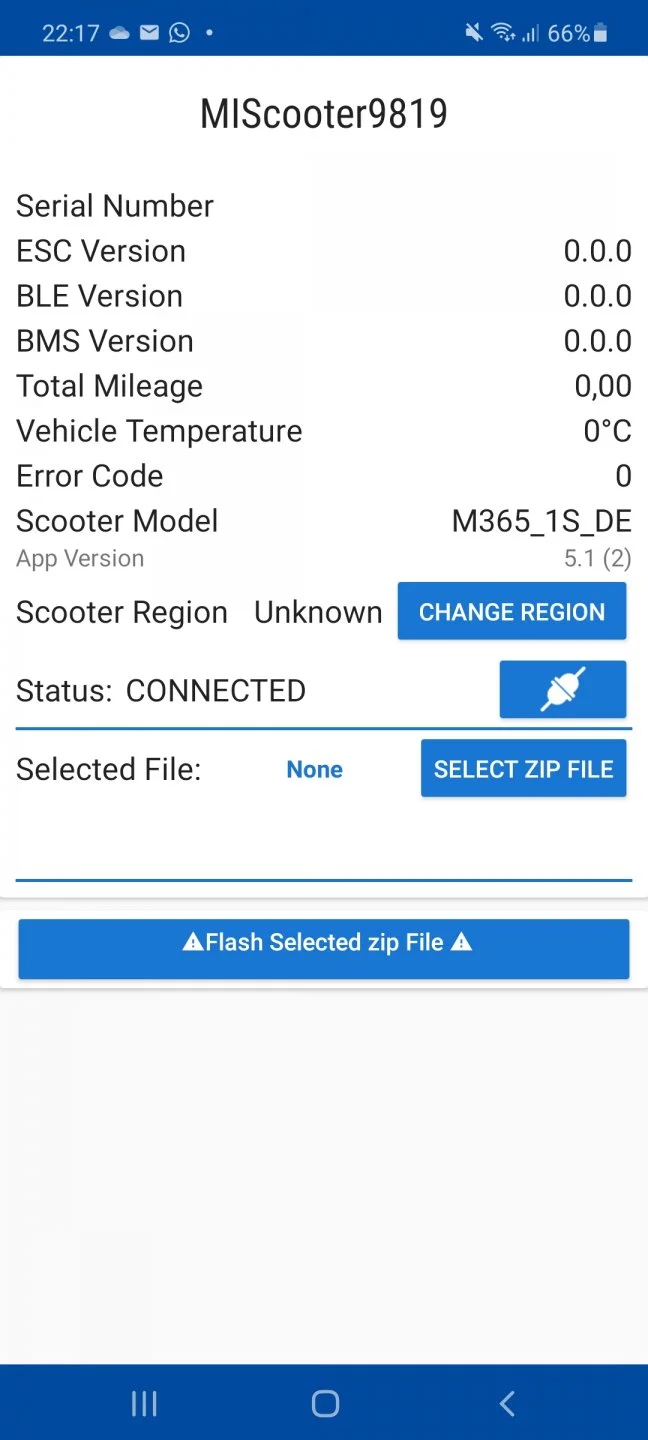Image resolution: width=648 pixels, height=1440 pixels.
Task: Tap the Change Region button
Action: 512,612
